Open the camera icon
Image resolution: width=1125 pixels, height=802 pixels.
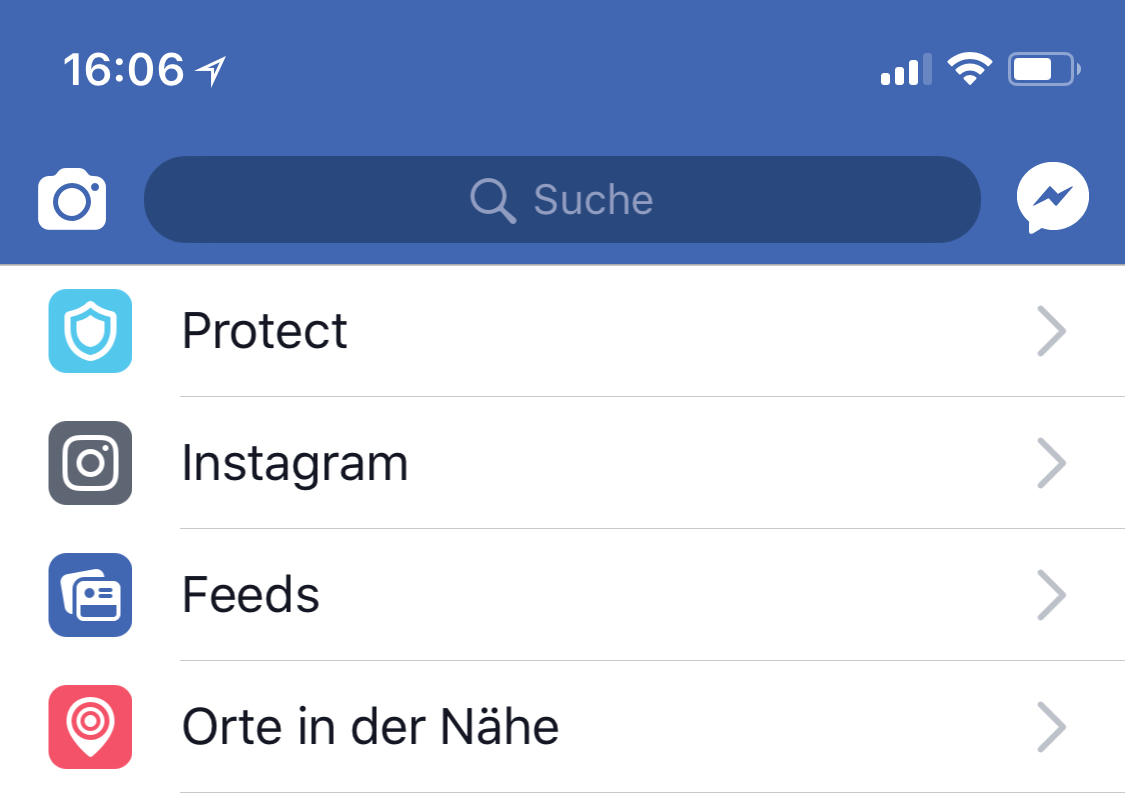pos(72,200)
